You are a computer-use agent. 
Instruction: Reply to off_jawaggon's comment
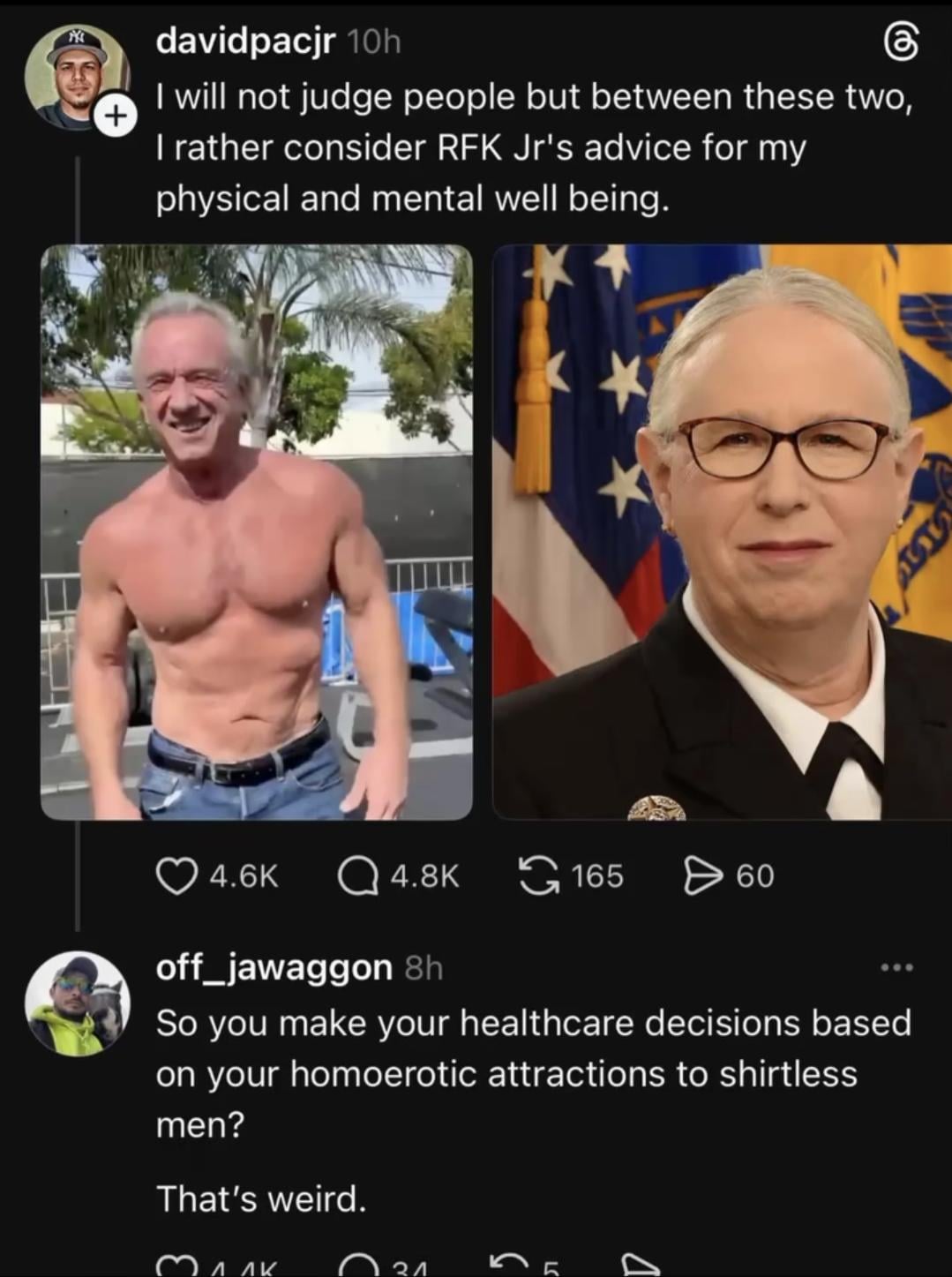tap(358, 1268)
